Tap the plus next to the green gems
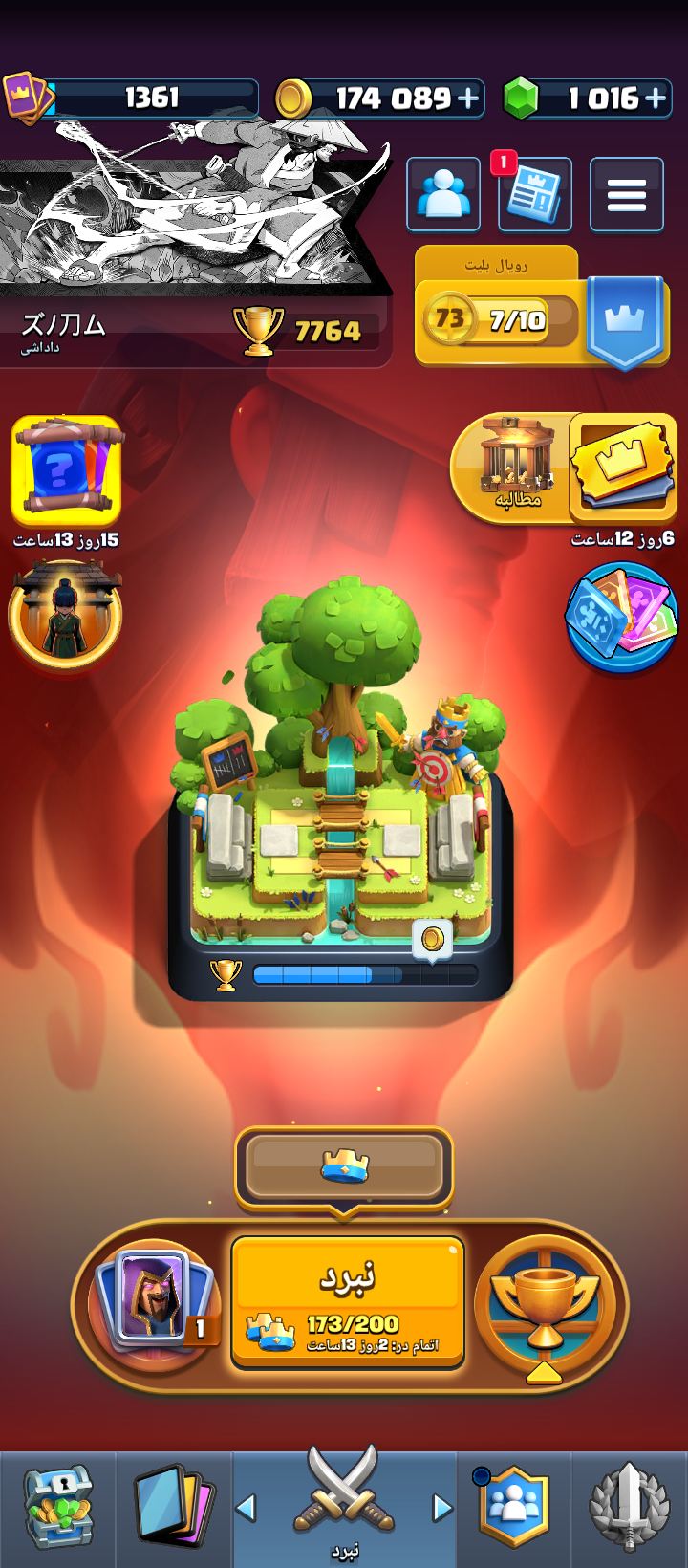The width and height of the screenshot is (688, 1568). (x=655, y=98)
